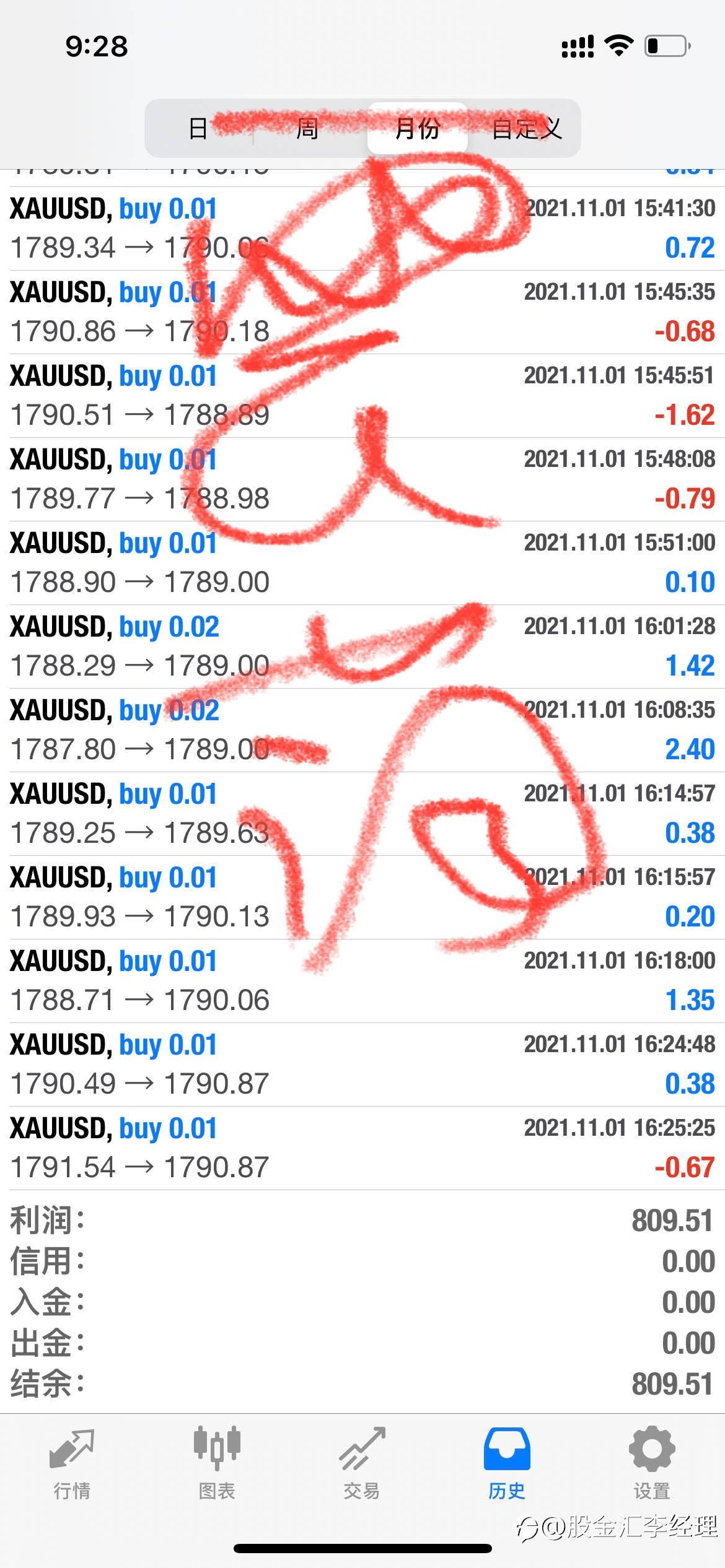
Task: Switch to the 日 period segment
Action: pos(198,128)
